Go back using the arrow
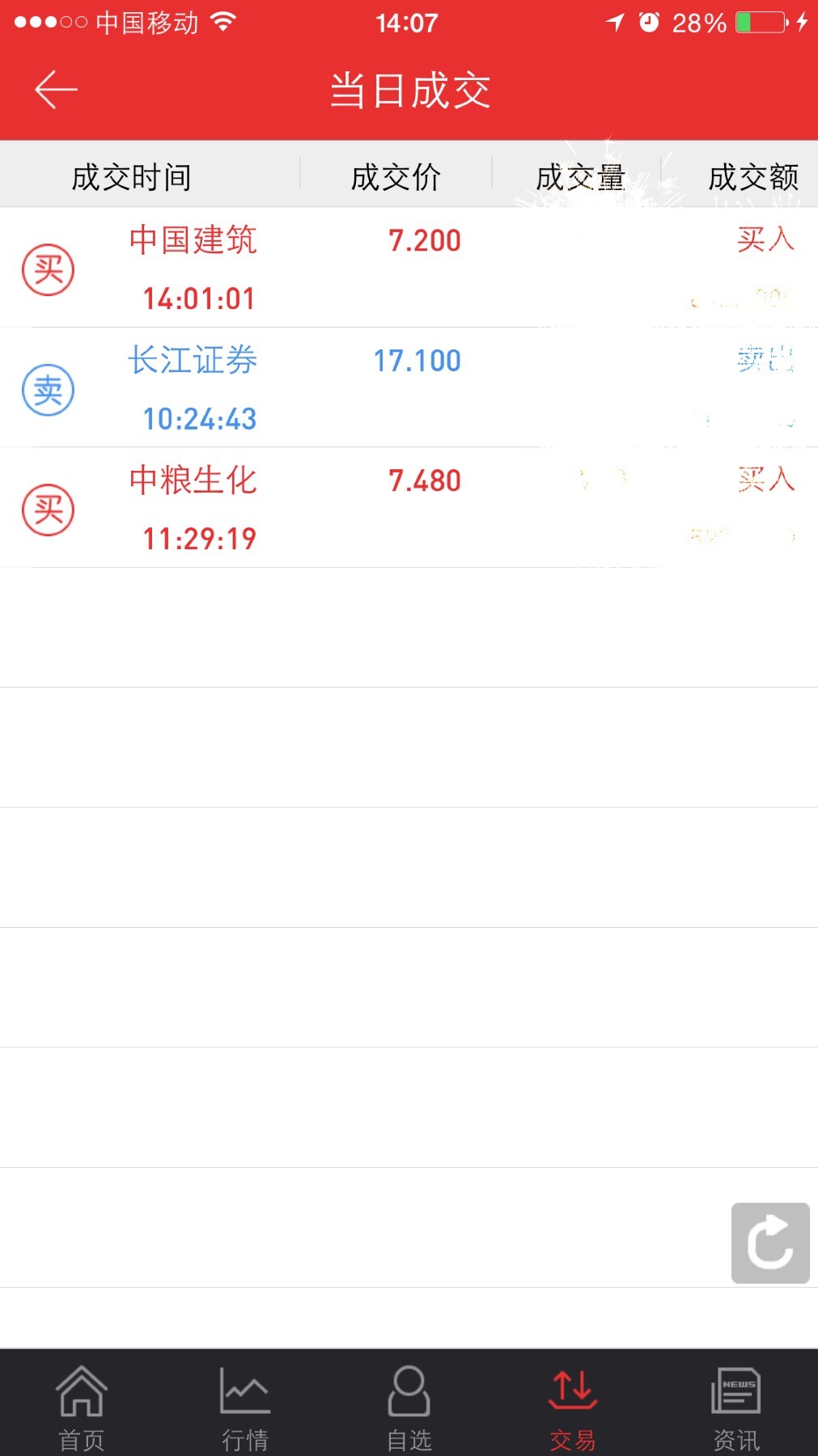Screen dimensions: 818x1456 (x=56, y=90)
